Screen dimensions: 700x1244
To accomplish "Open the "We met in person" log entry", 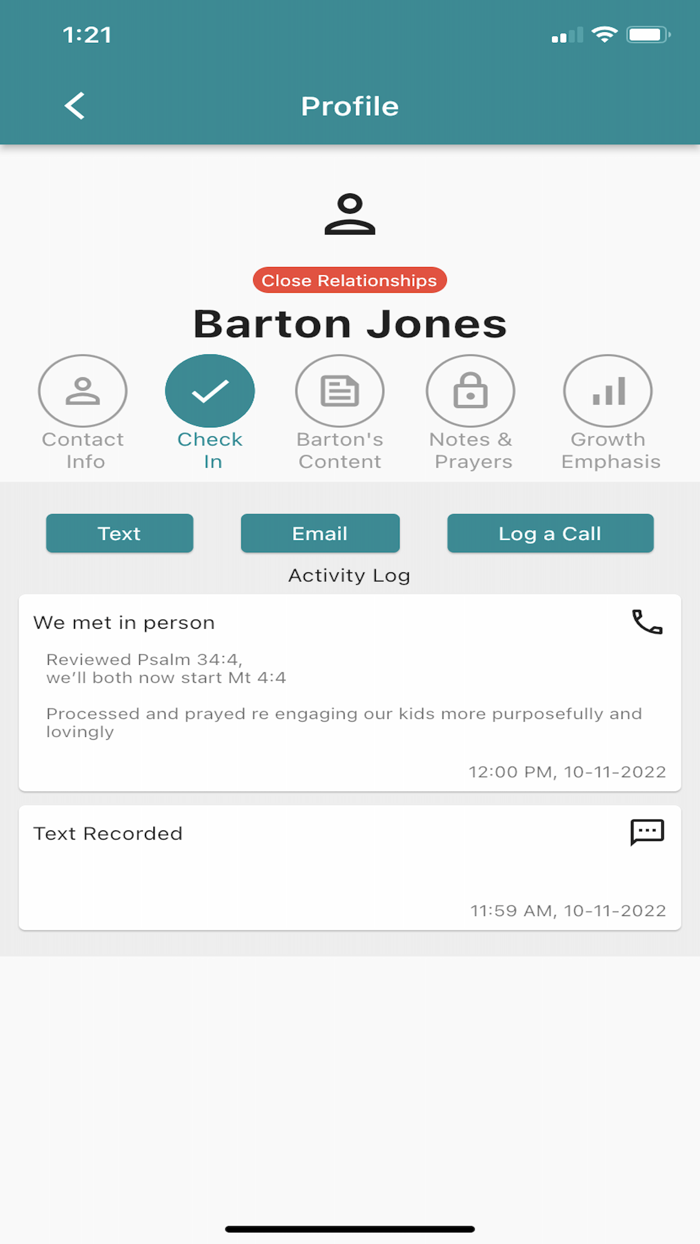I will point(350,693).
